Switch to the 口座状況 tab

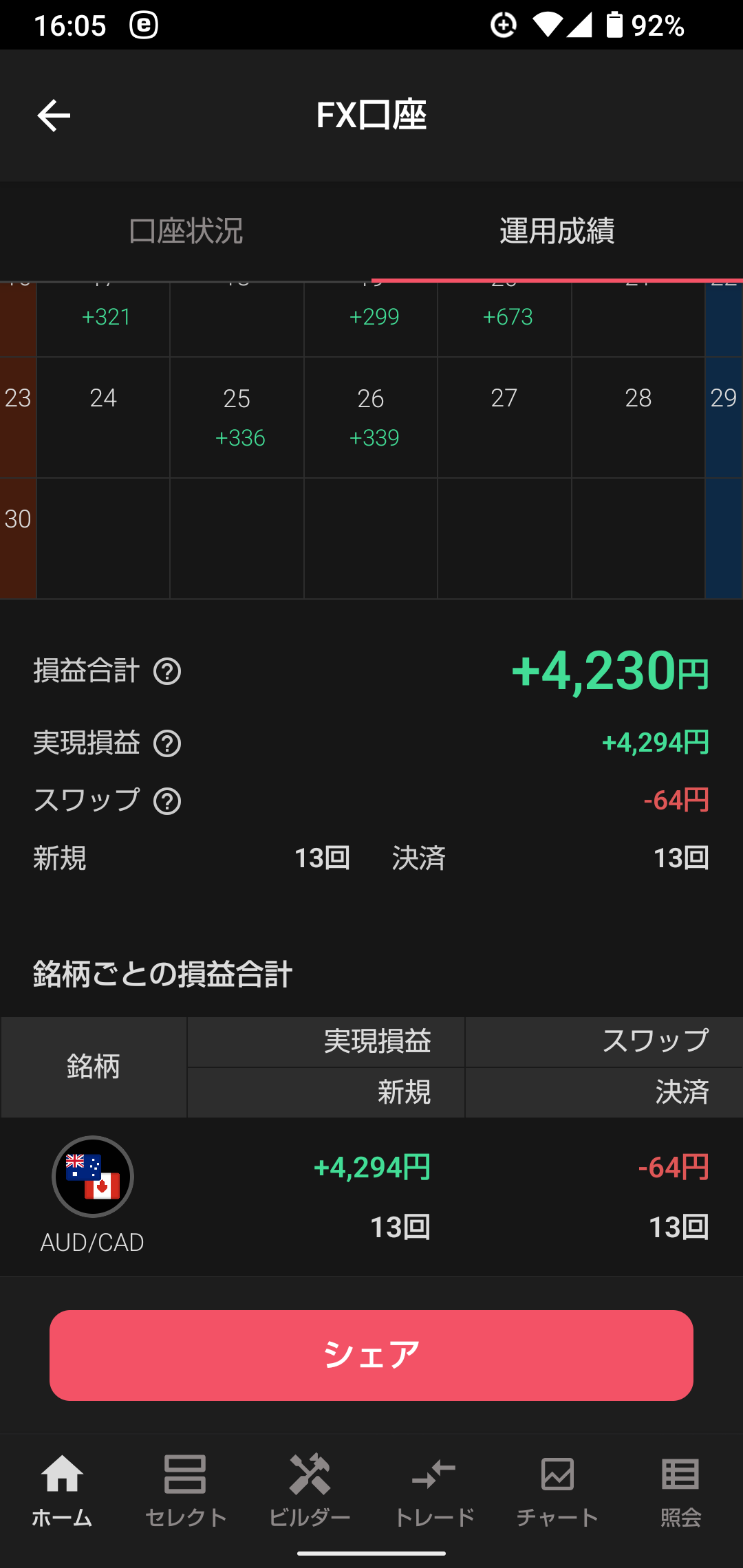[186, 231]
